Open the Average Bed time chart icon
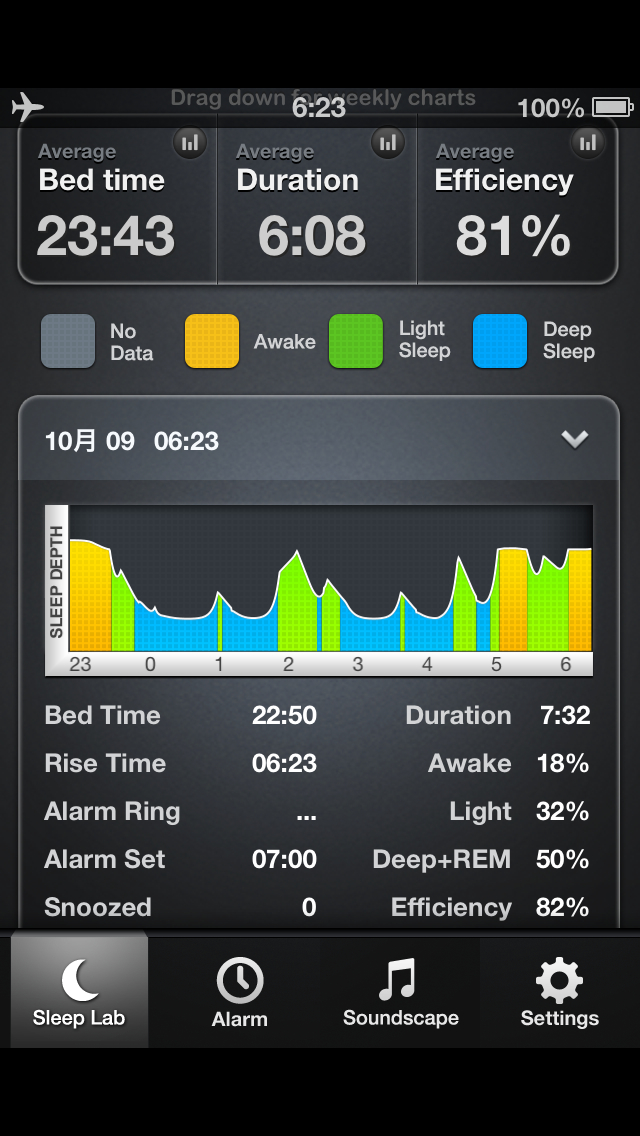Viewport: 640px width, 1136px height. pyautogui.click(x=190, y=143)
